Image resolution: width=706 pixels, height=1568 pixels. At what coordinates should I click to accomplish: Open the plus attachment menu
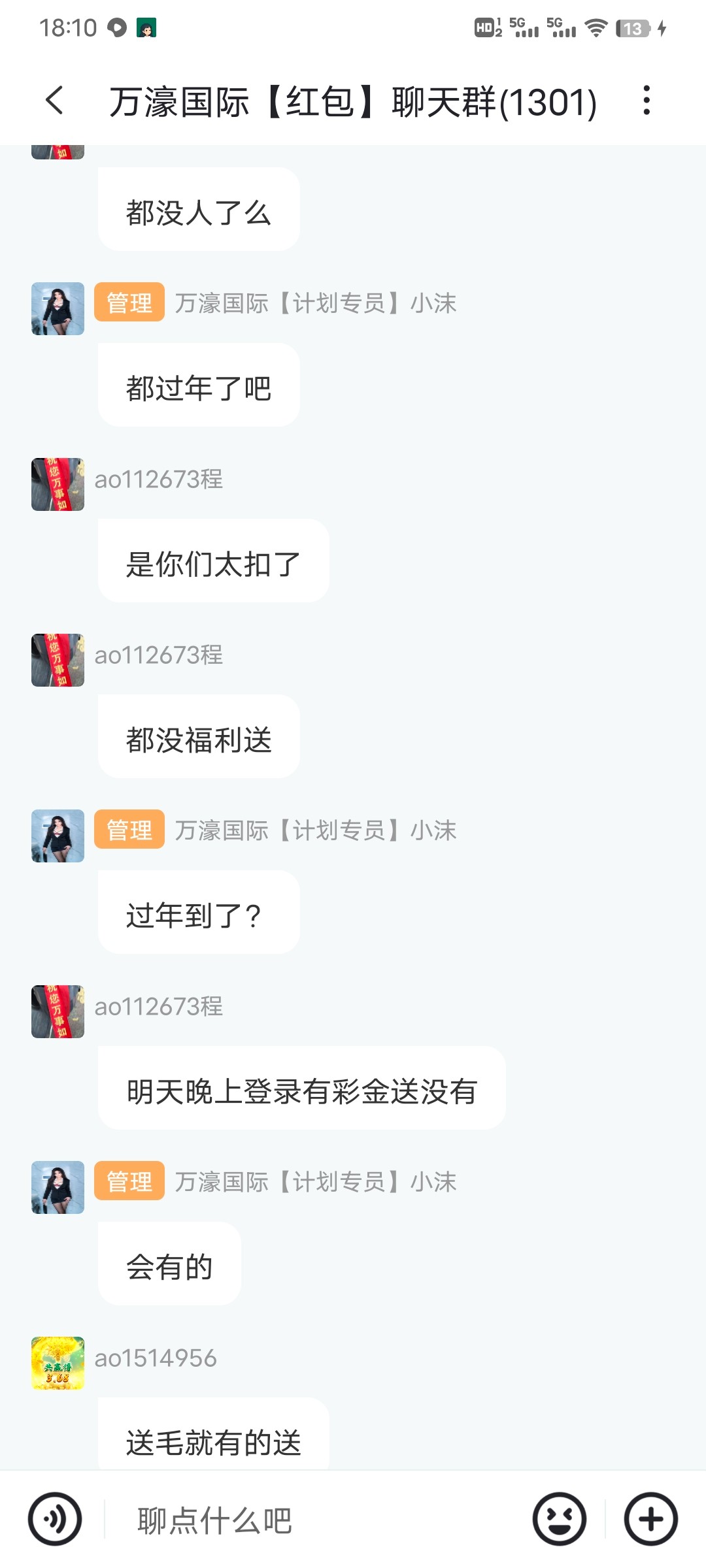650,1519
